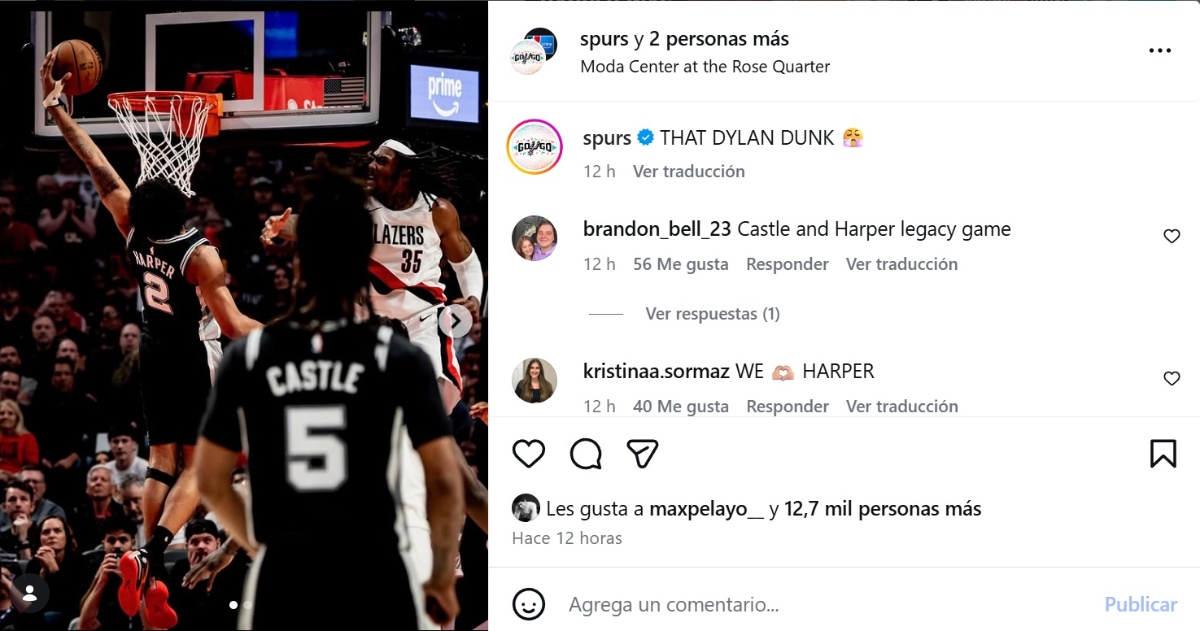Expand Ver respuestas (1)
Screen dimensions: 1200x631
click(x=712, y=314)
